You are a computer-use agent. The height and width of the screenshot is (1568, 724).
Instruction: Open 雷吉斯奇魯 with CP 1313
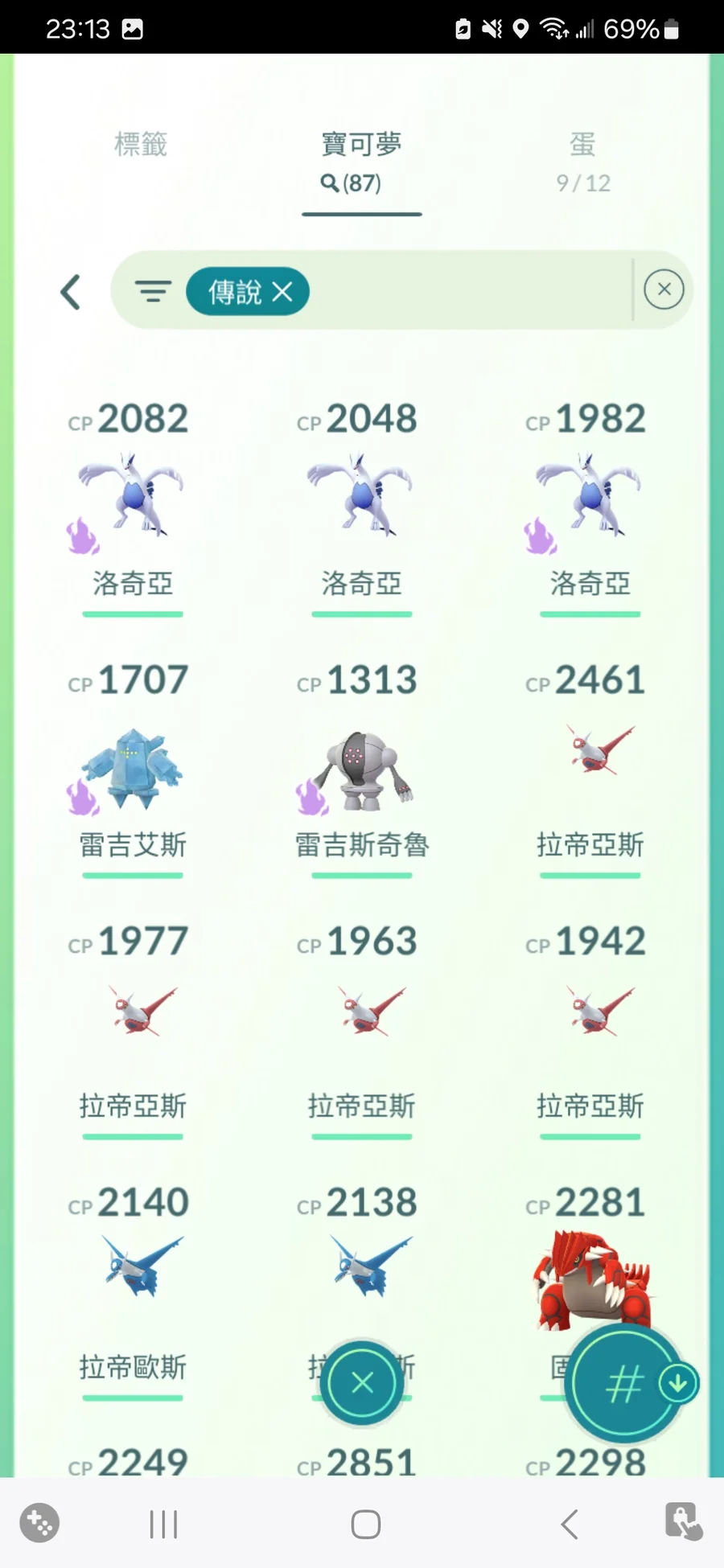coord(361,768)
